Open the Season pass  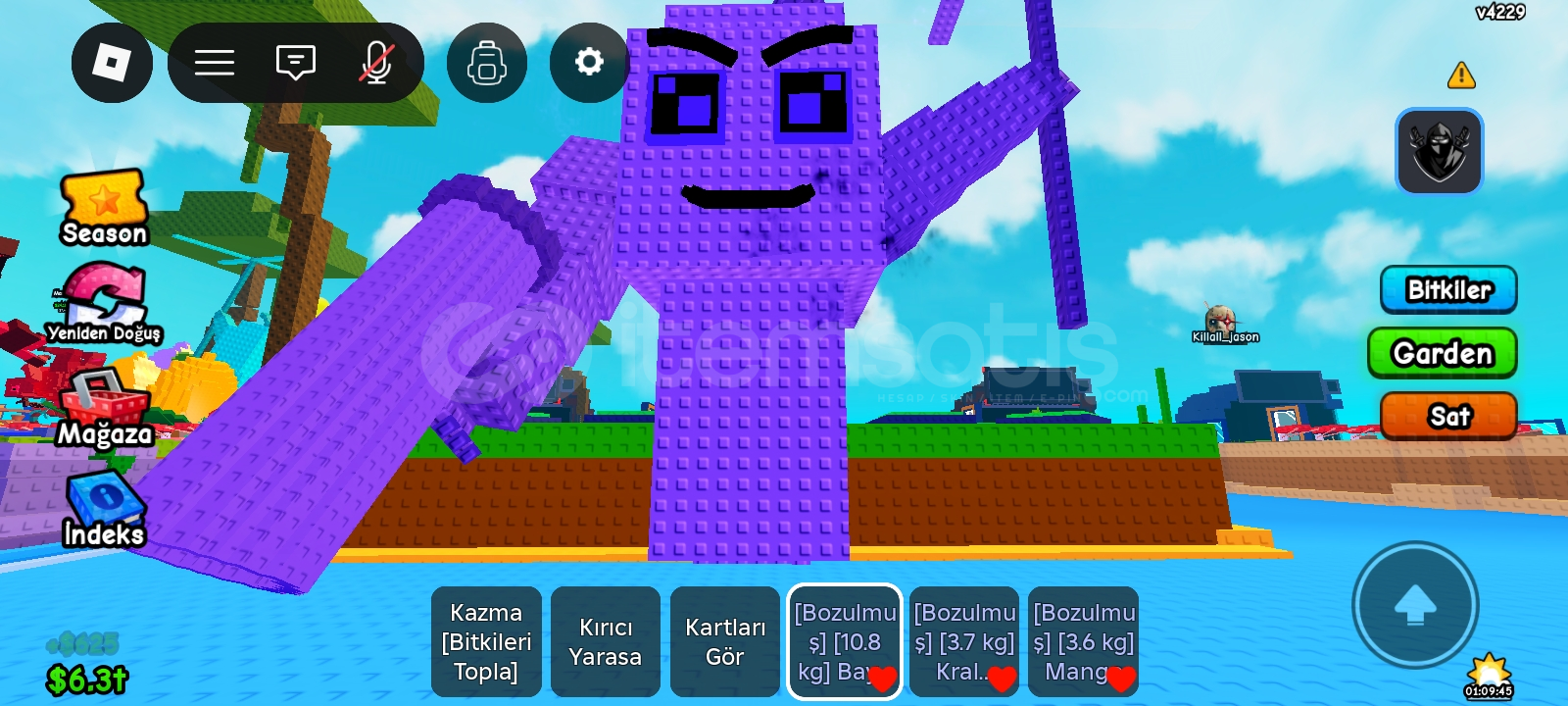(104, 207)
